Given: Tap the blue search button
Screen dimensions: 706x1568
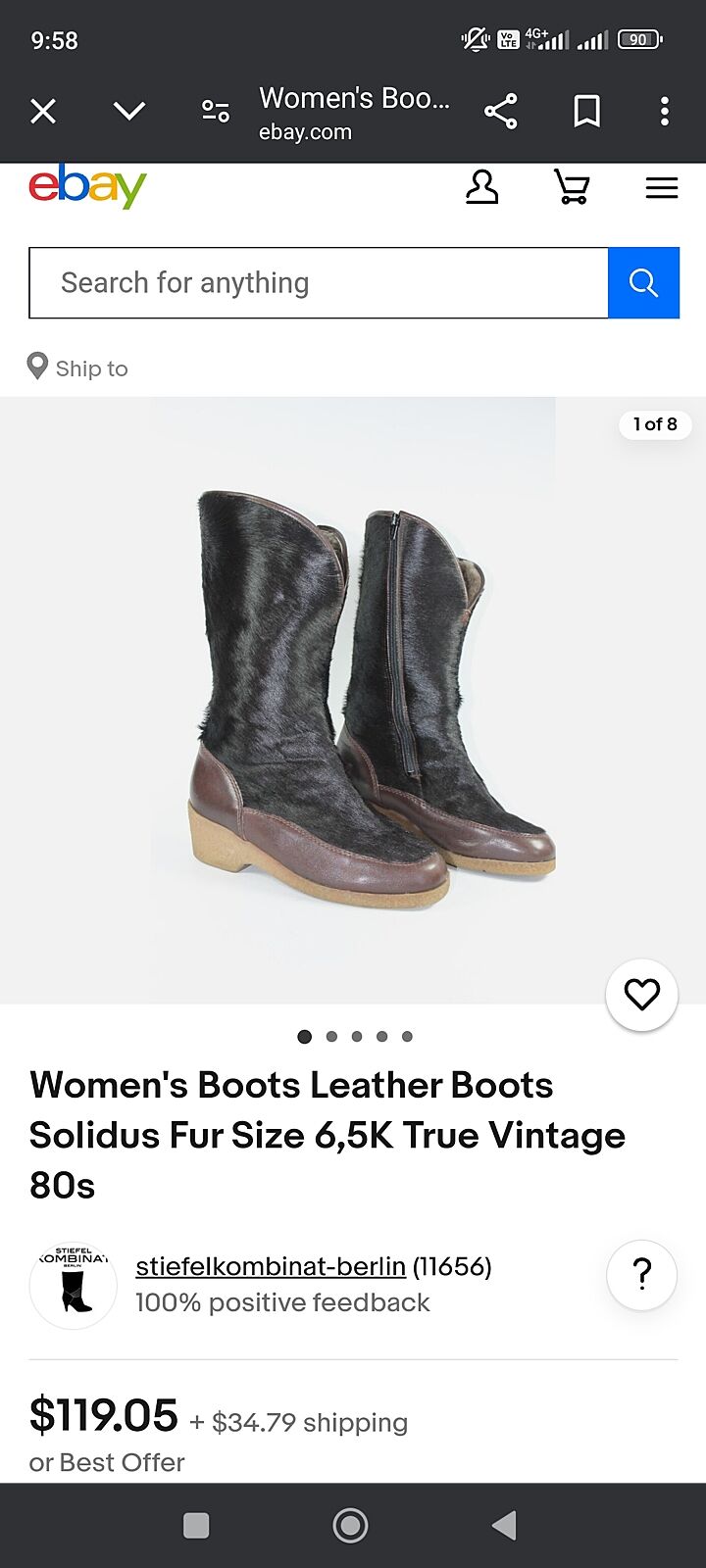Looking at the screenshot, I should 643,283.
